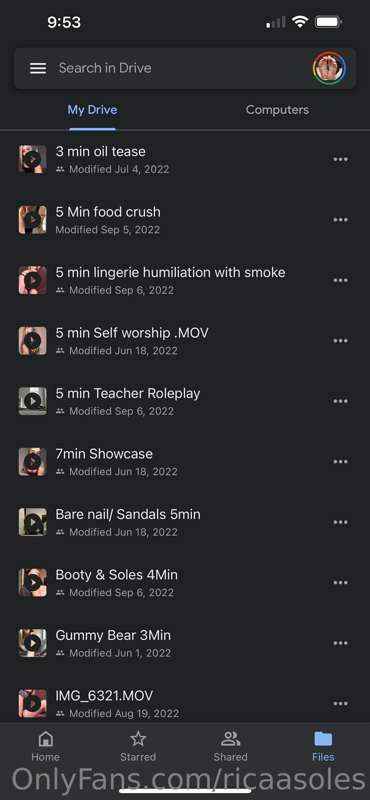The height and width of the screenshot is (800, 370).
Task: Switch to the Computers tab
Action: tap(277, 110)
